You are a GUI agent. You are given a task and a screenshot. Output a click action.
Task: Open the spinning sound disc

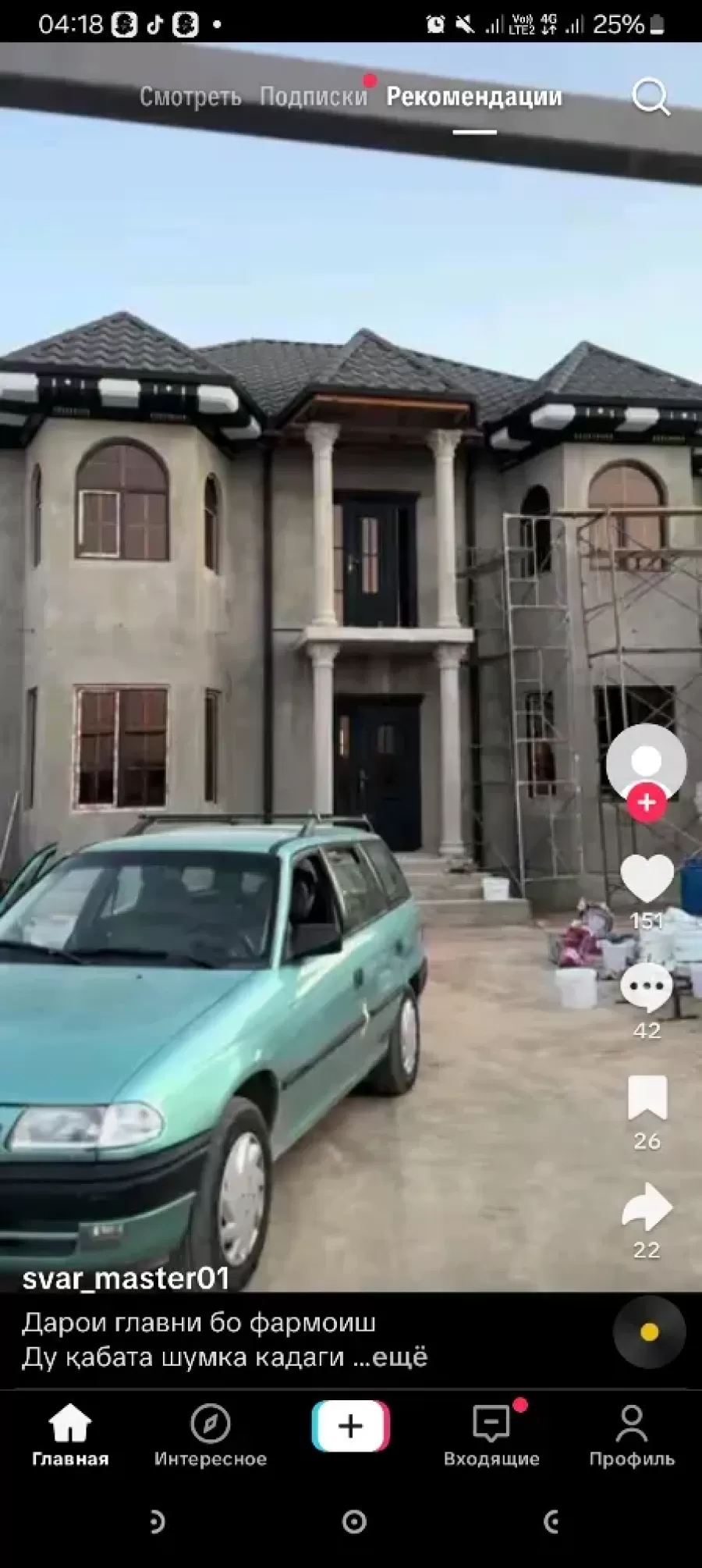[x=649, y=1332]
